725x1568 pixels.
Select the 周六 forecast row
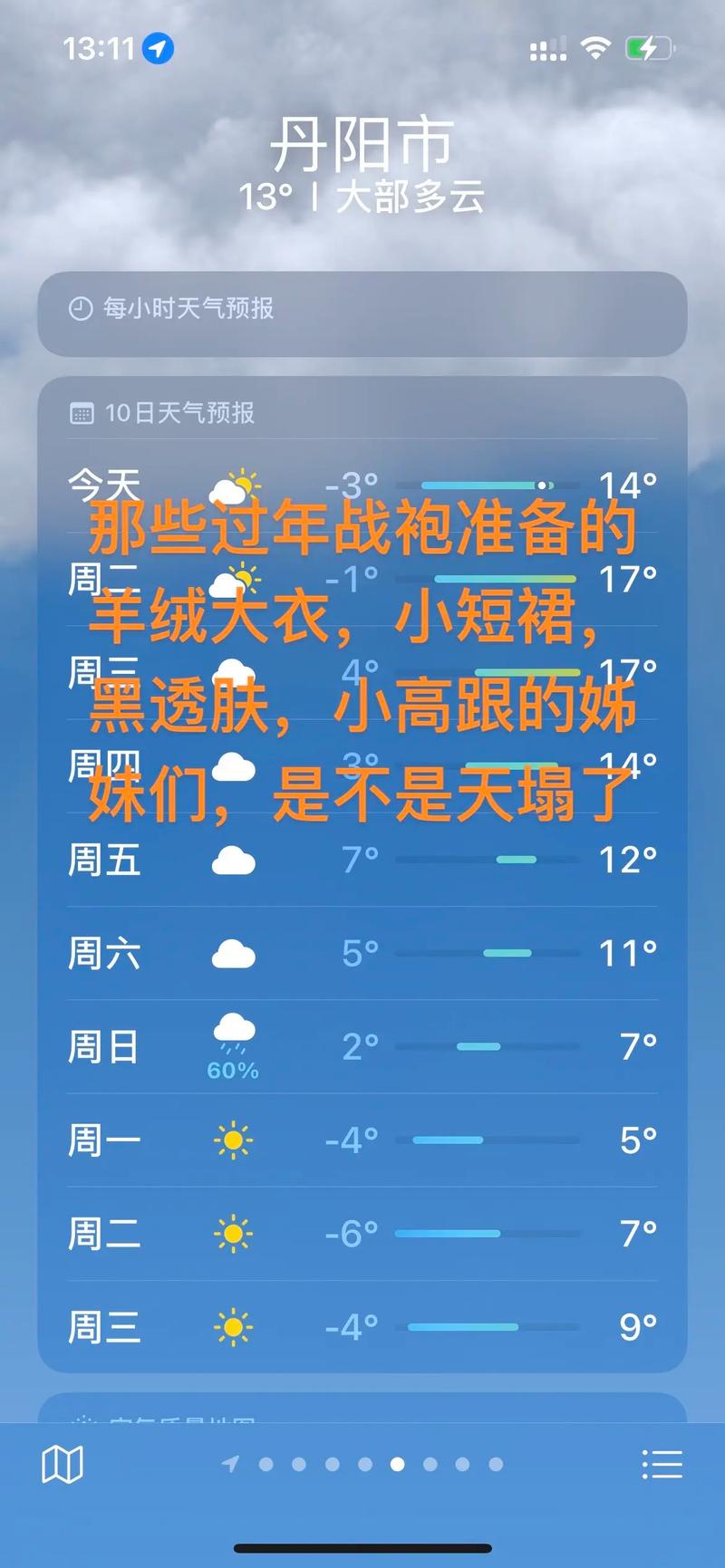(362, 954)
